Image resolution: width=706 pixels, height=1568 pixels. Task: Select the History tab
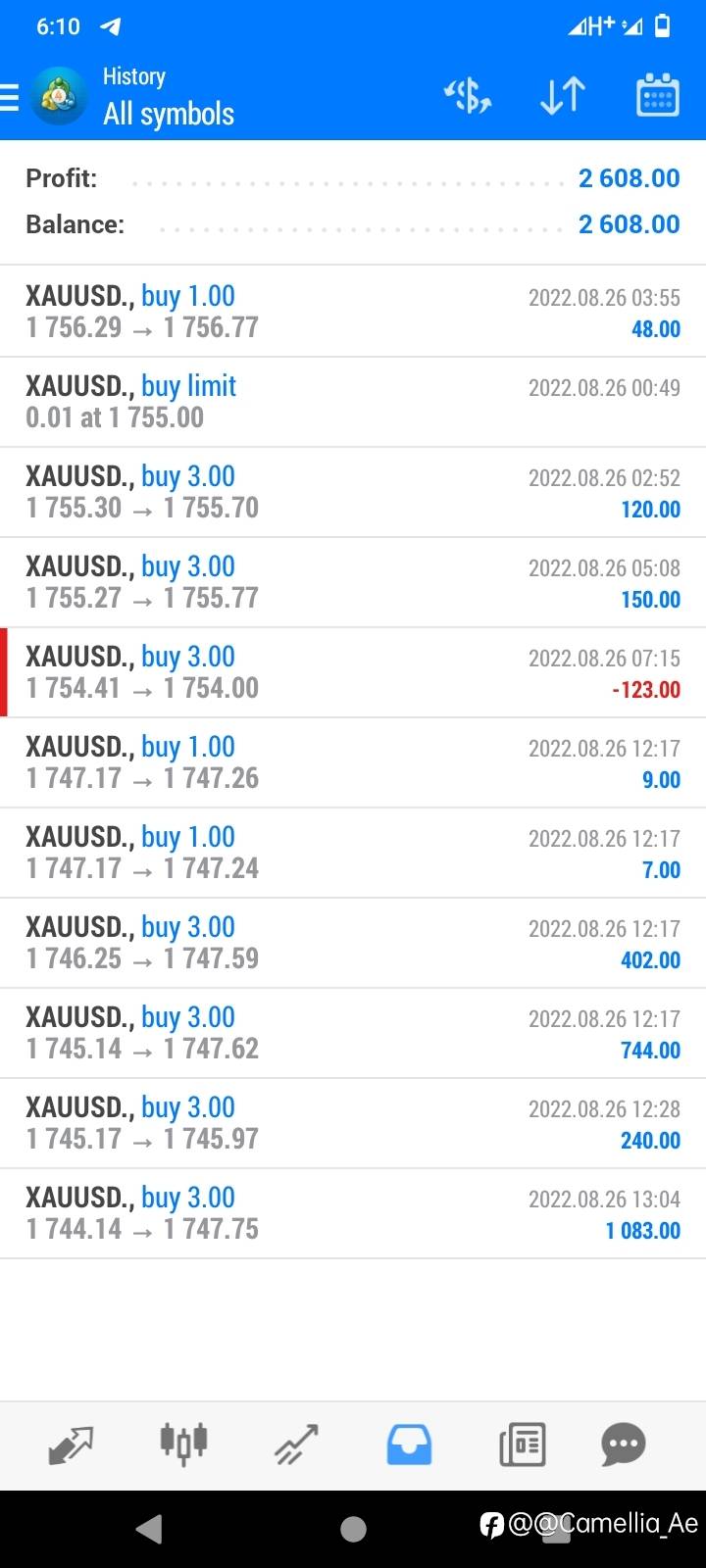(x=409, y=1445)
